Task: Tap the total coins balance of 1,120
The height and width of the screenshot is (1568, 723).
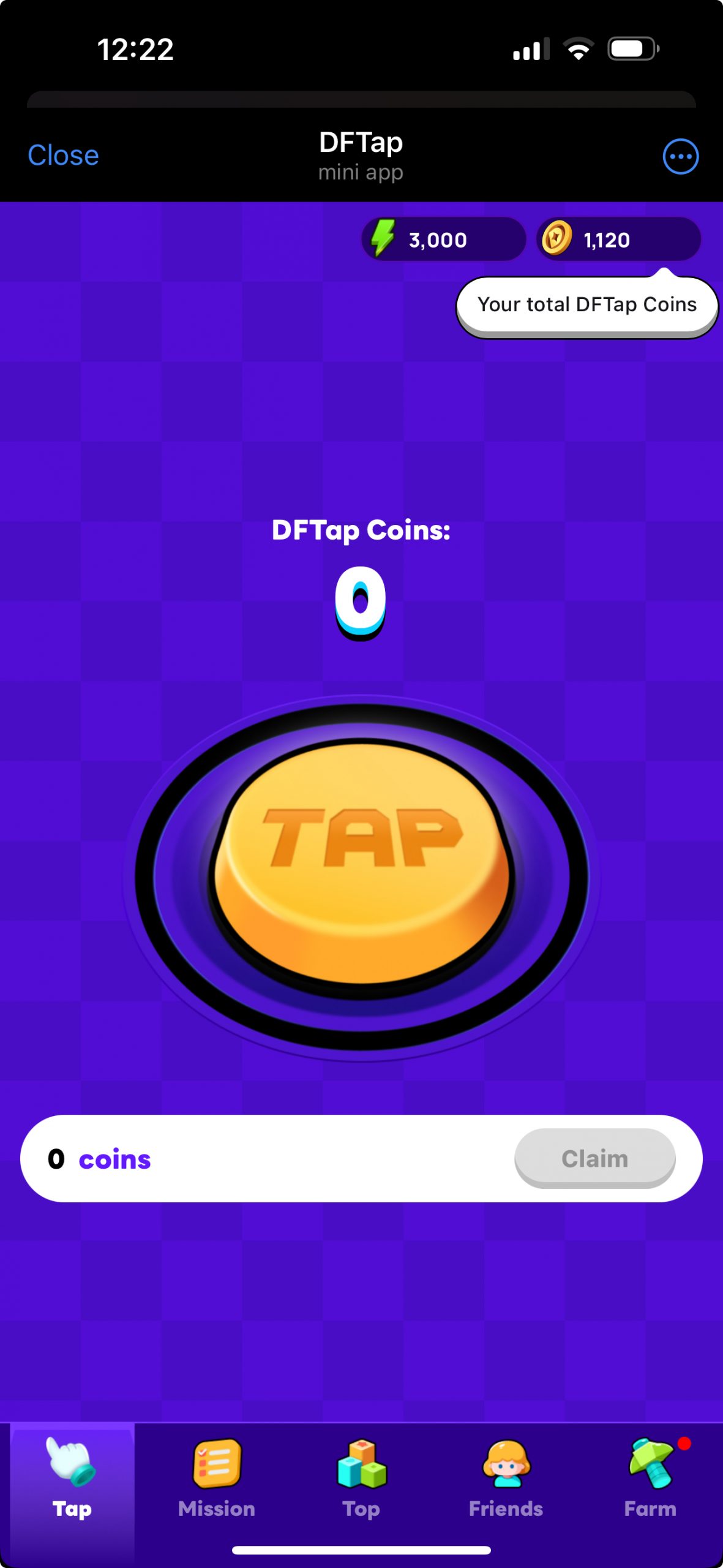Action: point(618,239)
